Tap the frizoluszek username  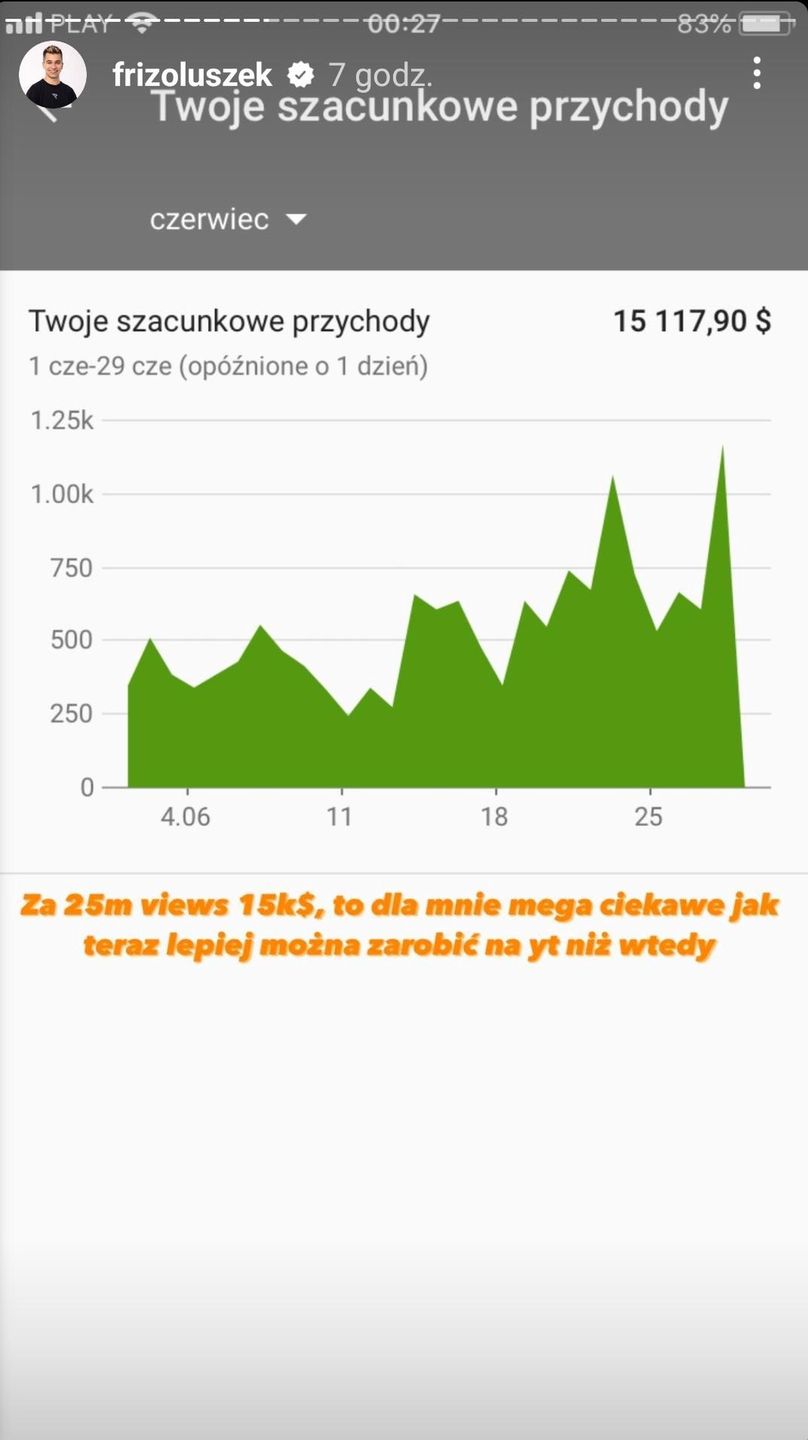(x=192, y=75)
